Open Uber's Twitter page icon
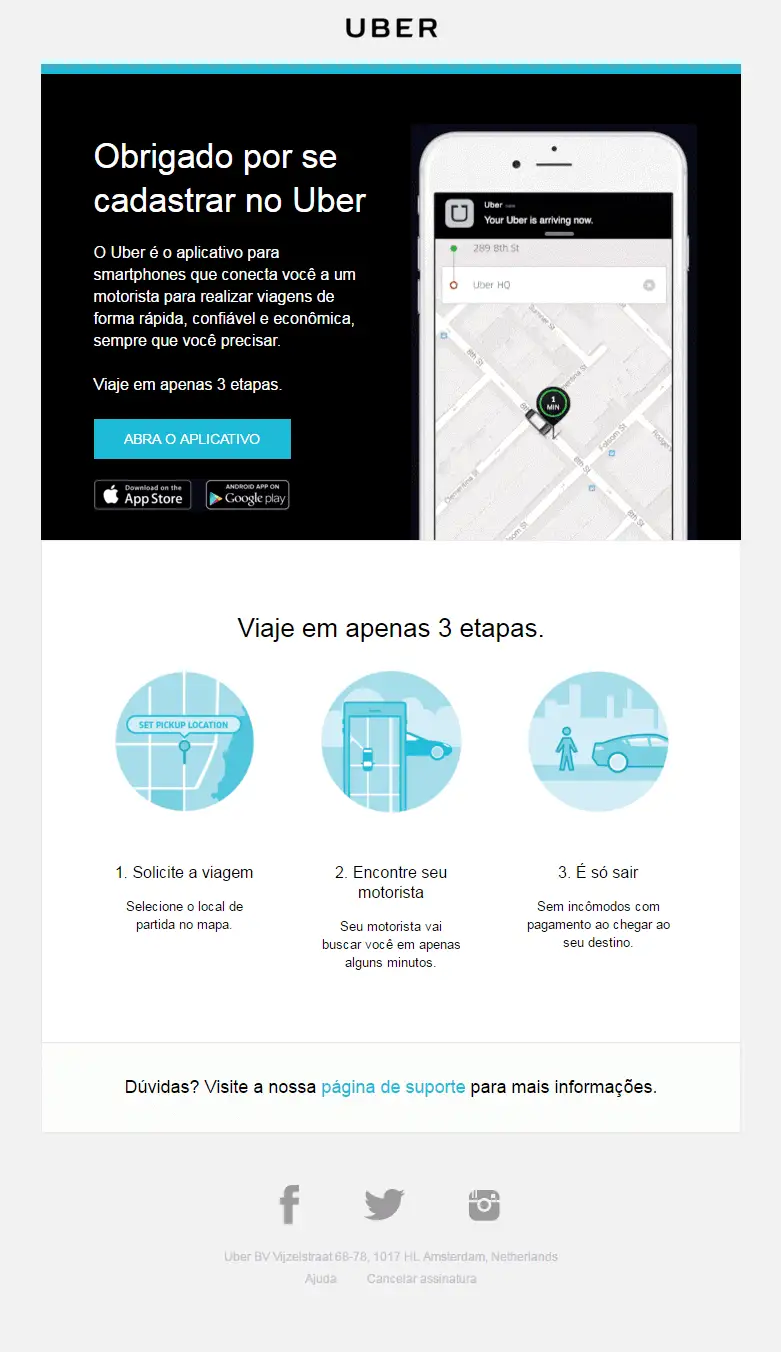 pos(384,1204)
